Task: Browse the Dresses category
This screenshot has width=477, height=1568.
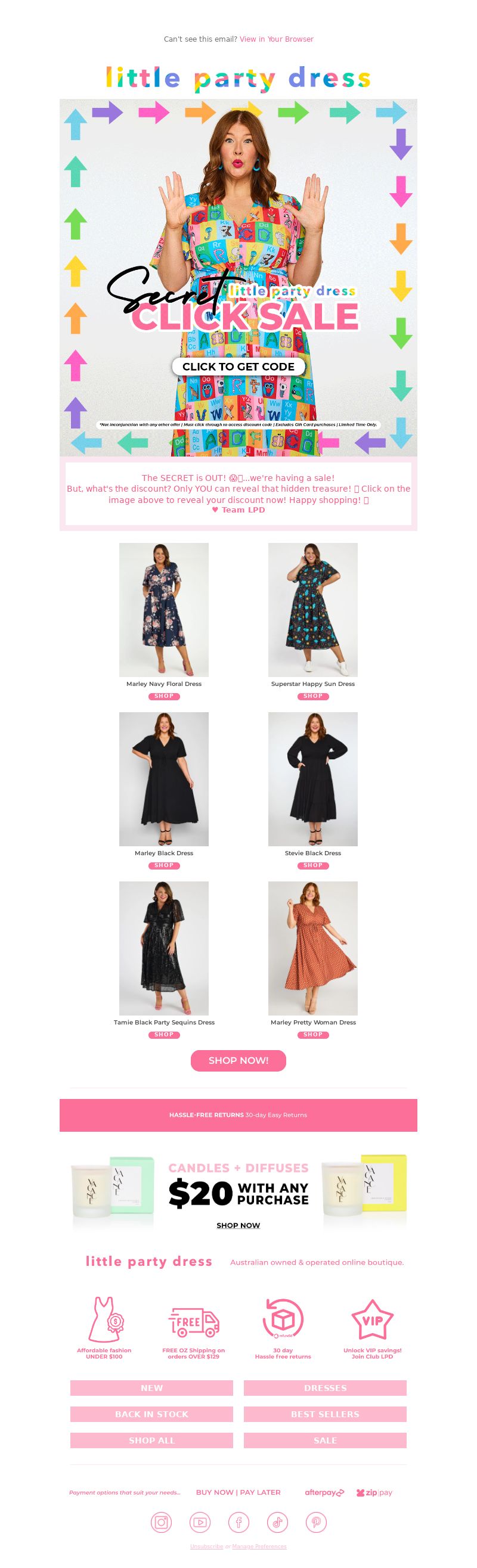Action: (x=325, y=1388)
